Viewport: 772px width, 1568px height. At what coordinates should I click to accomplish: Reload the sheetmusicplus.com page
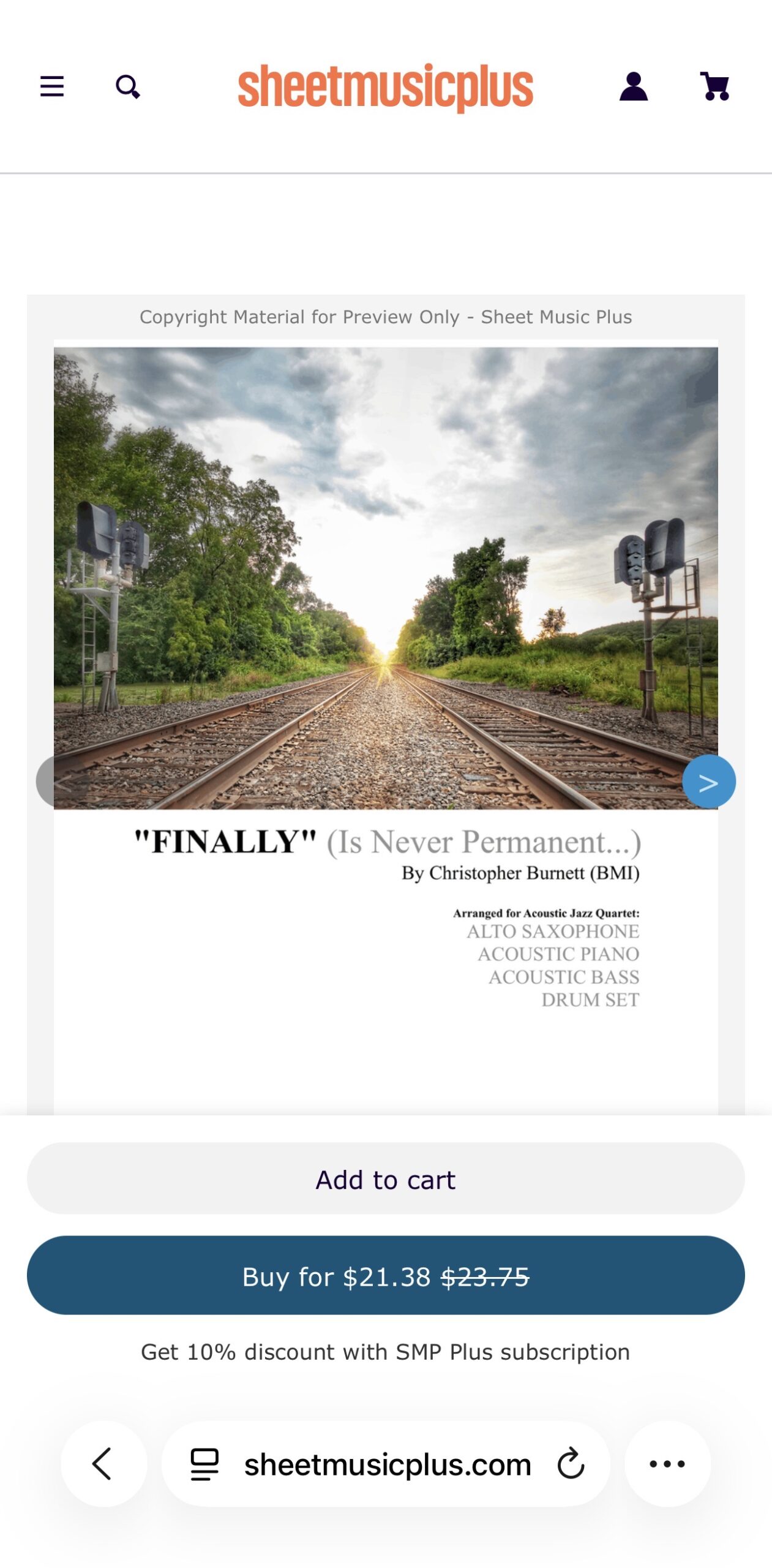pos(571,1463)
